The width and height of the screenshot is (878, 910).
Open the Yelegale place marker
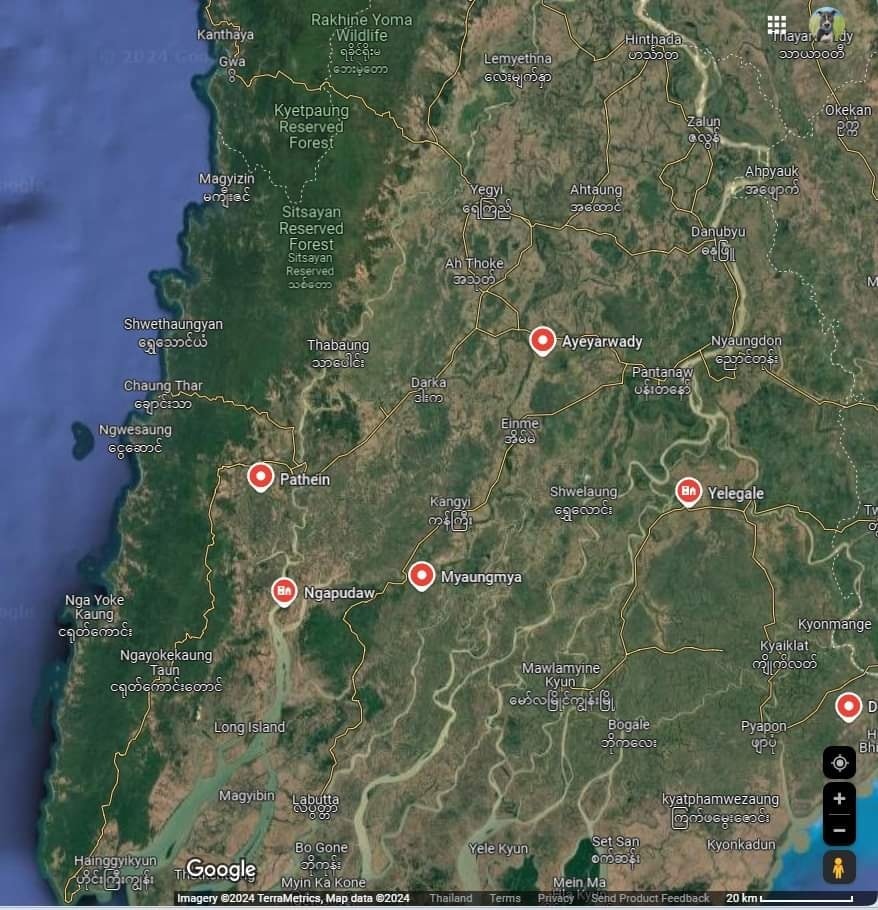[x=688, y=491]
